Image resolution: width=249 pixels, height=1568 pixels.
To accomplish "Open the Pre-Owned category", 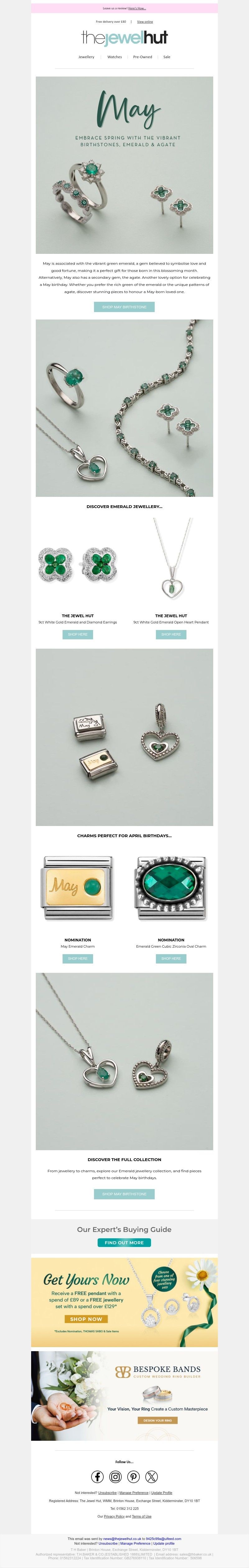I will 143,57.
